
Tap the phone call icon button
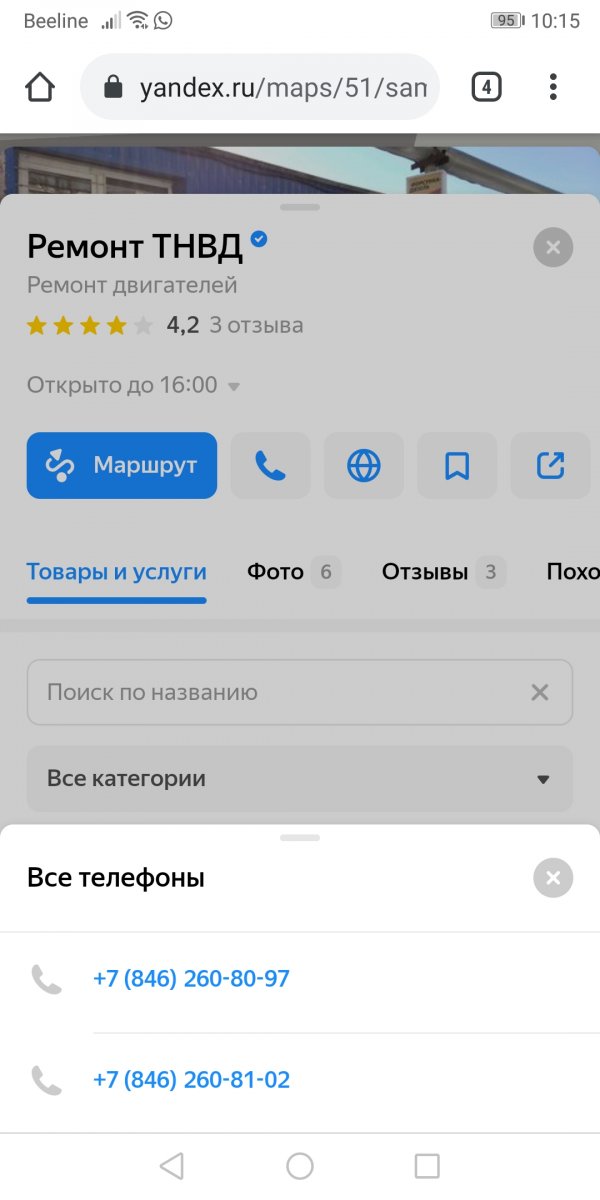tap(271, 465)
